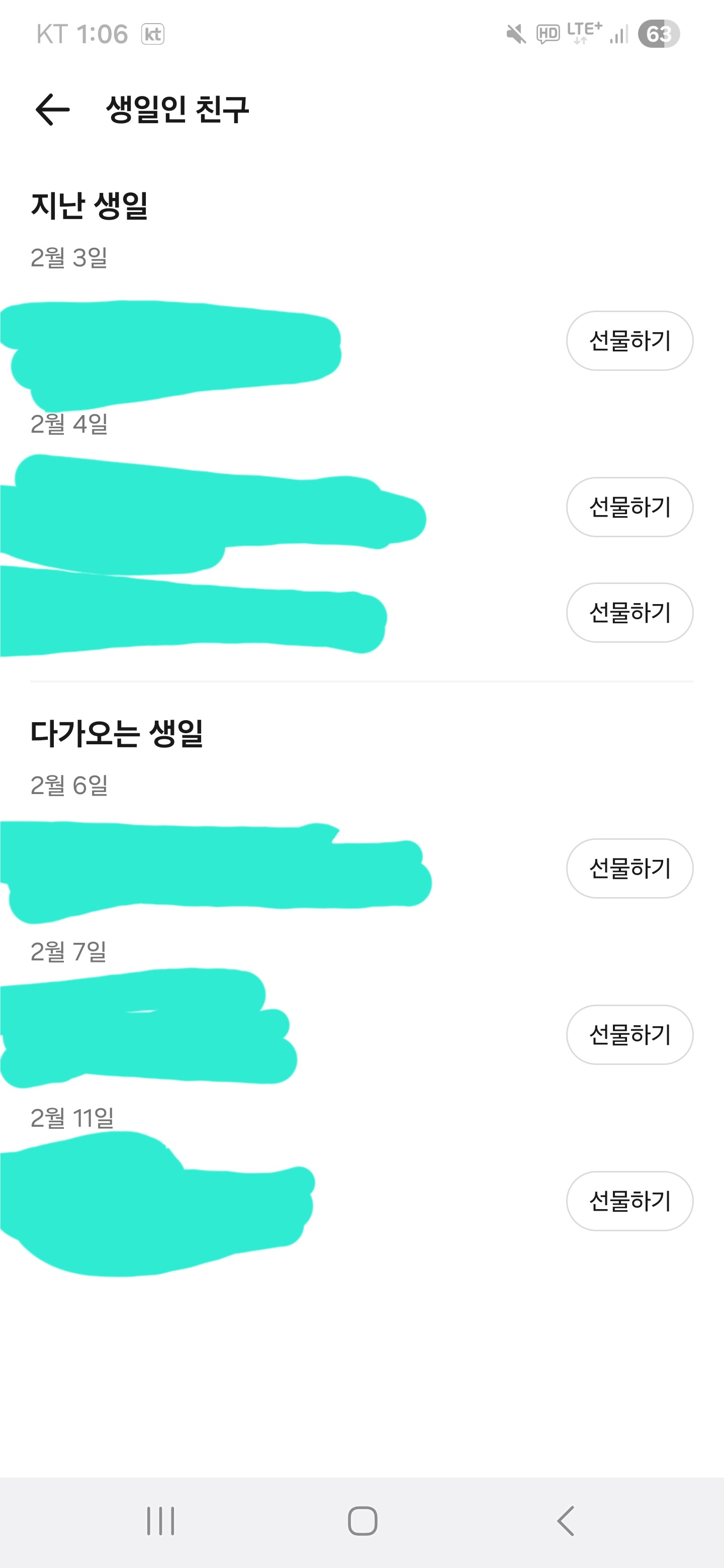
Task: Go to the phone's home screen
Action: click(x=363, y=1521)
